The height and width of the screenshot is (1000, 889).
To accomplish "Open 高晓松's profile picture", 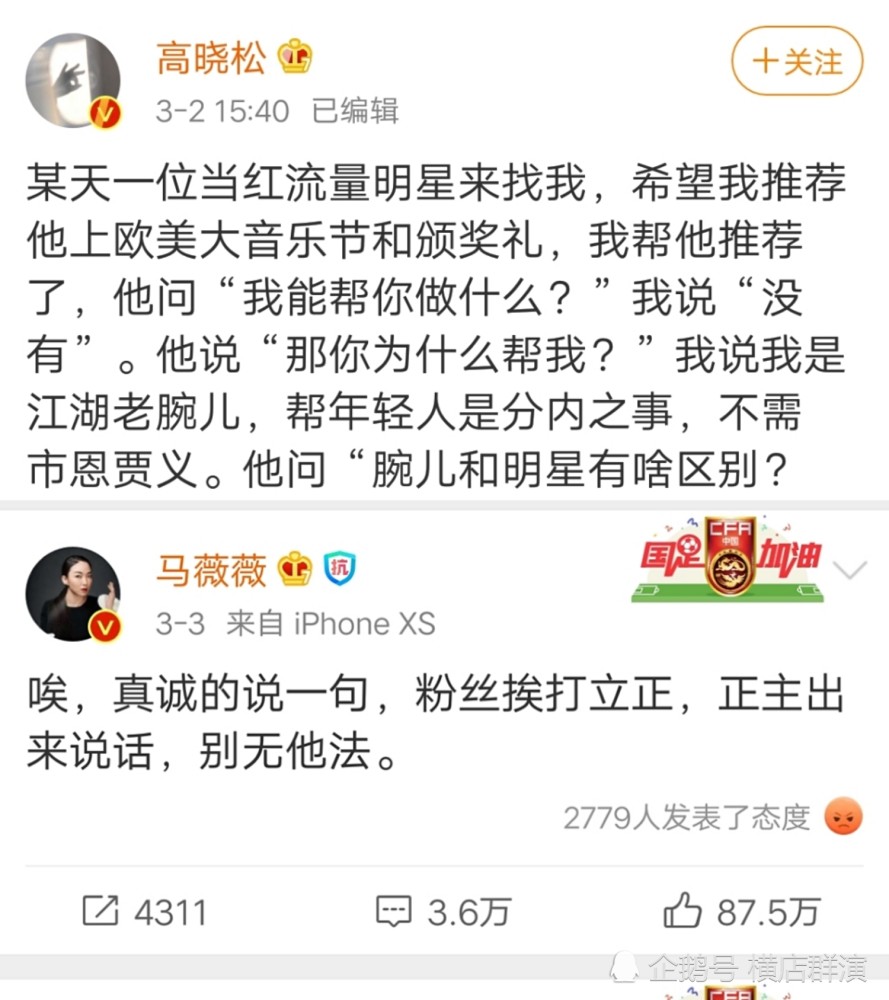I will 73,82.
